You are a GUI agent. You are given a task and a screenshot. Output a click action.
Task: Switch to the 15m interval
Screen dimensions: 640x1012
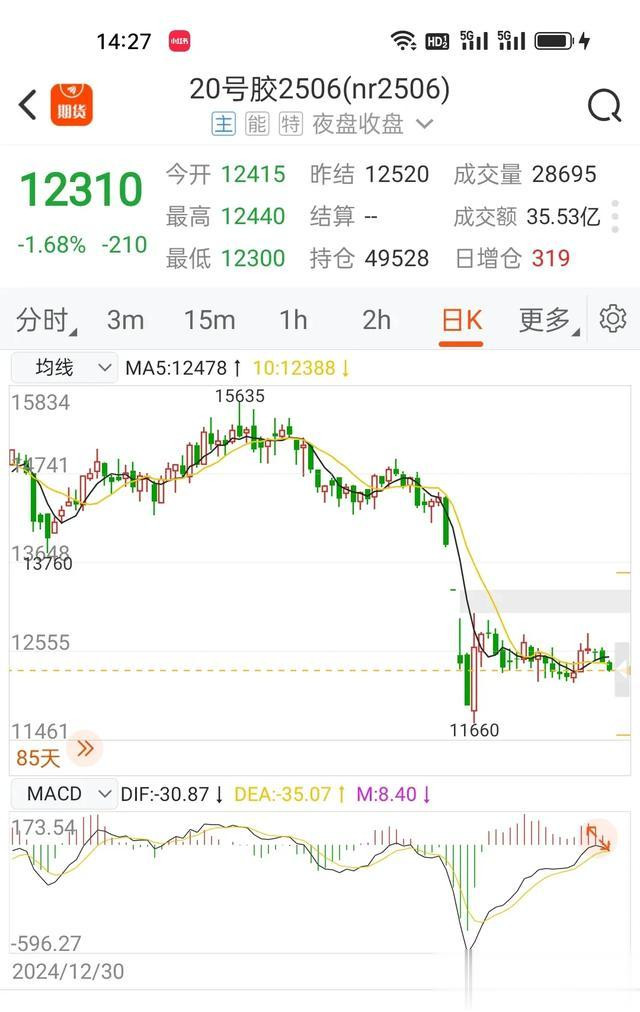[x=209, y=320]
